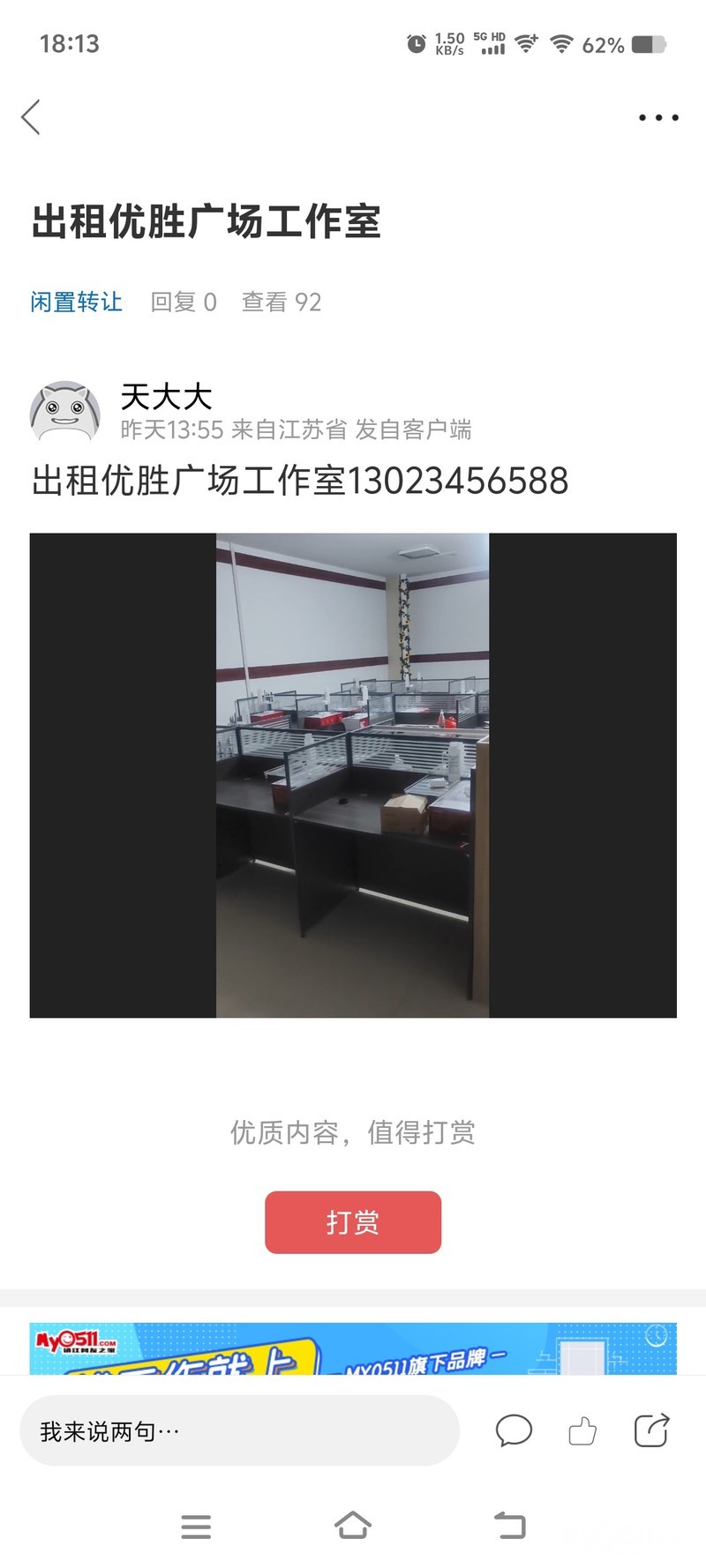Open the comments bubble icon
The image size is (706, 1568).
tap(514, 1430)
